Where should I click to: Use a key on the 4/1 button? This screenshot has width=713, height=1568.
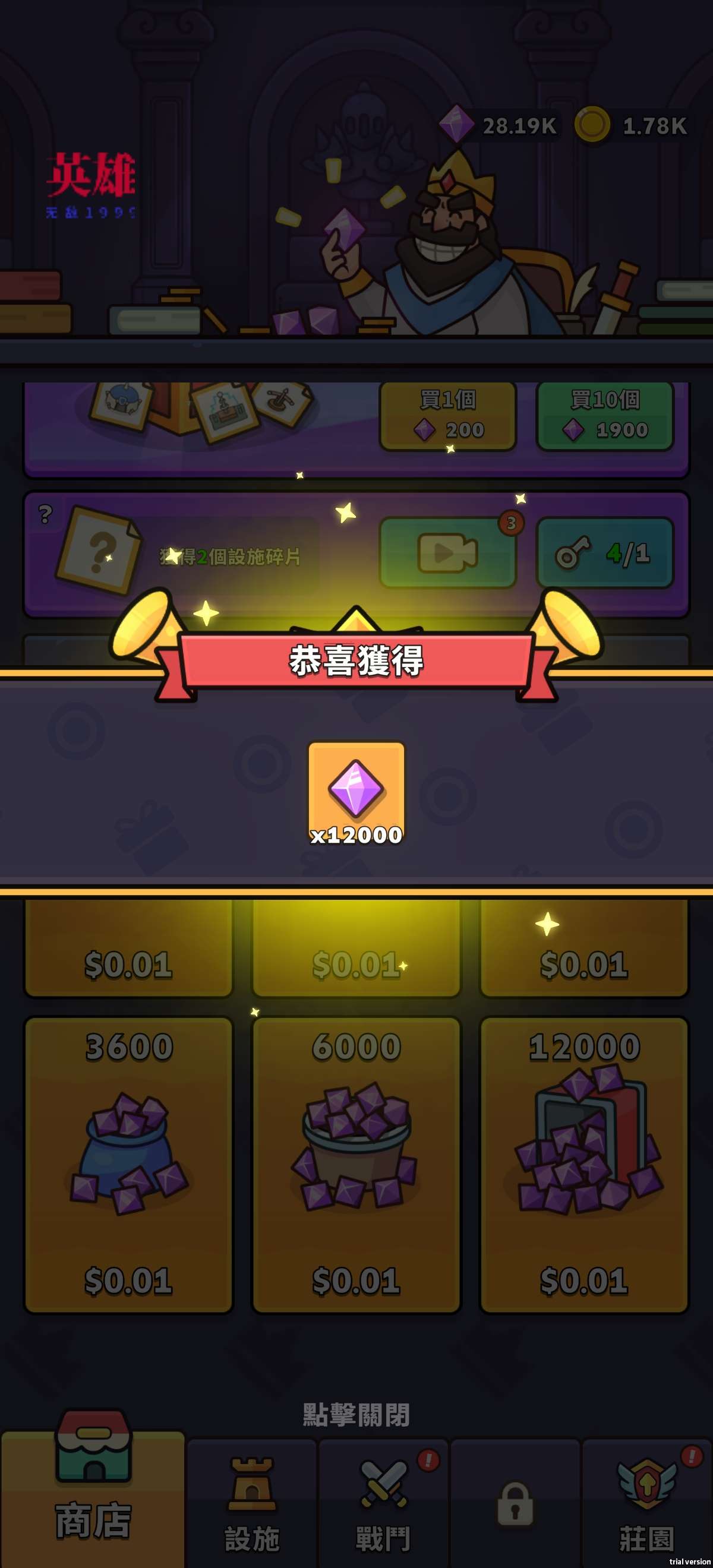point(605,553)
